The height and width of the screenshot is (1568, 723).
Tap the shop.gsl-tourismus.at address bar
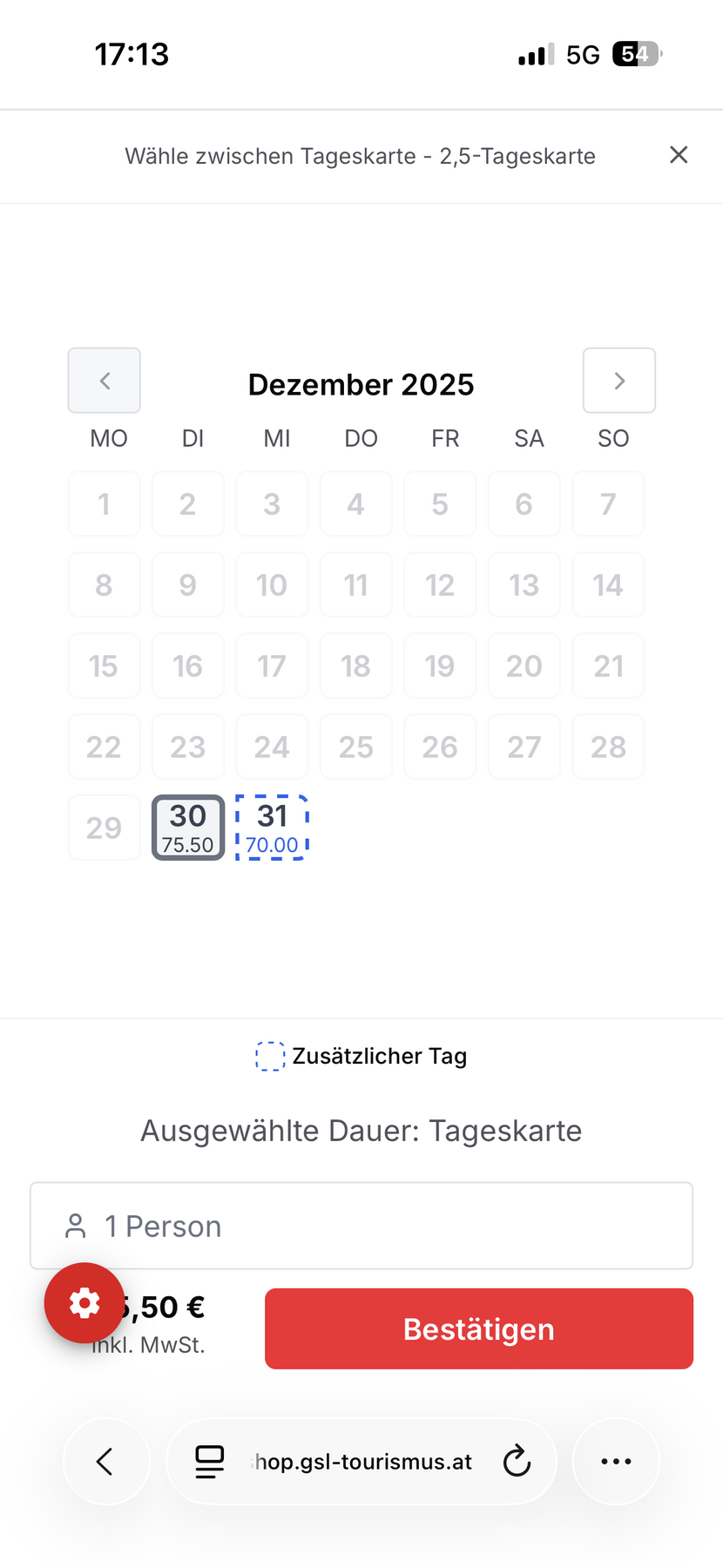[x=364, y=1461]
